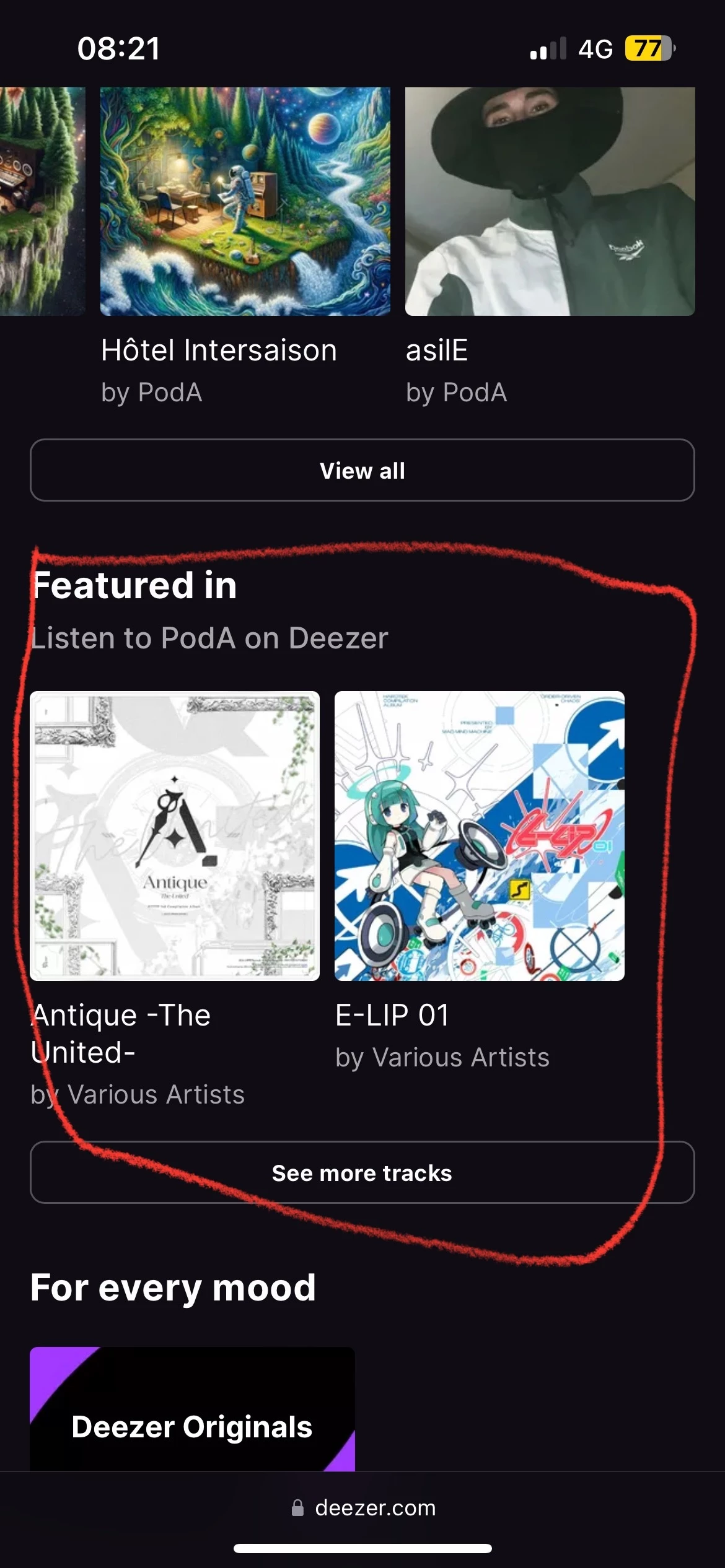Image resolution: width=725 pixels, height=1568 pixels.
Task: Open the asilE album by PodA
Action: tap(550, 202)
